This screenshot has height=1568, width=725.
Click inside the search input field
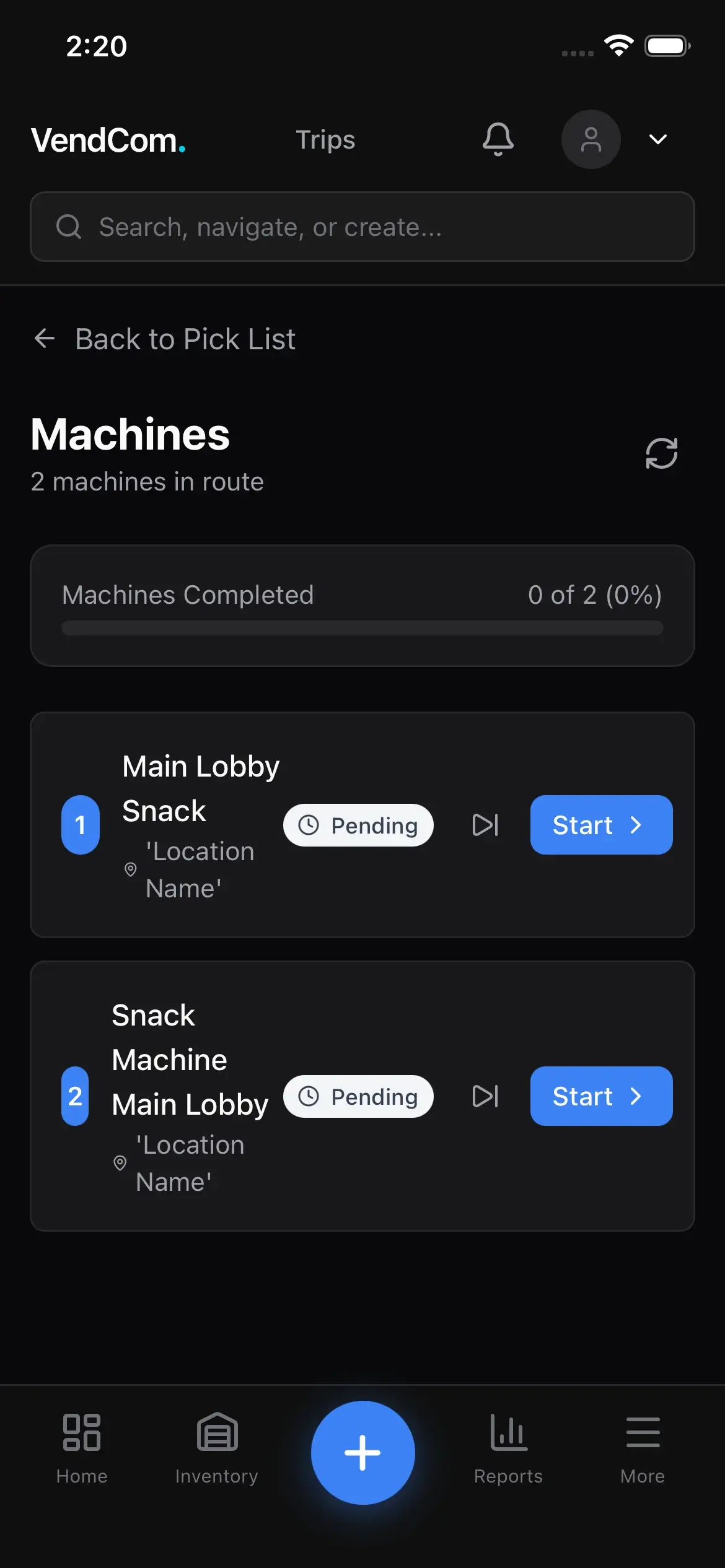tap(362, 227)
